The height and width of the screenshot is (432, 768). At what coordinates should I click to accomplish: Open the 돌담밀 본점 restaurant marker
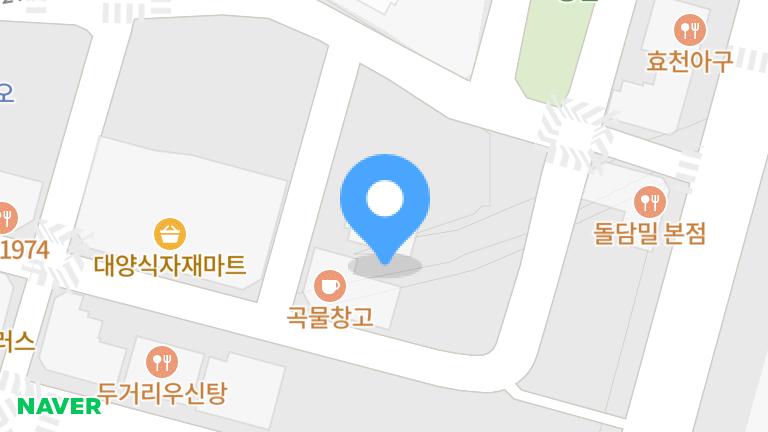(651, 203)
